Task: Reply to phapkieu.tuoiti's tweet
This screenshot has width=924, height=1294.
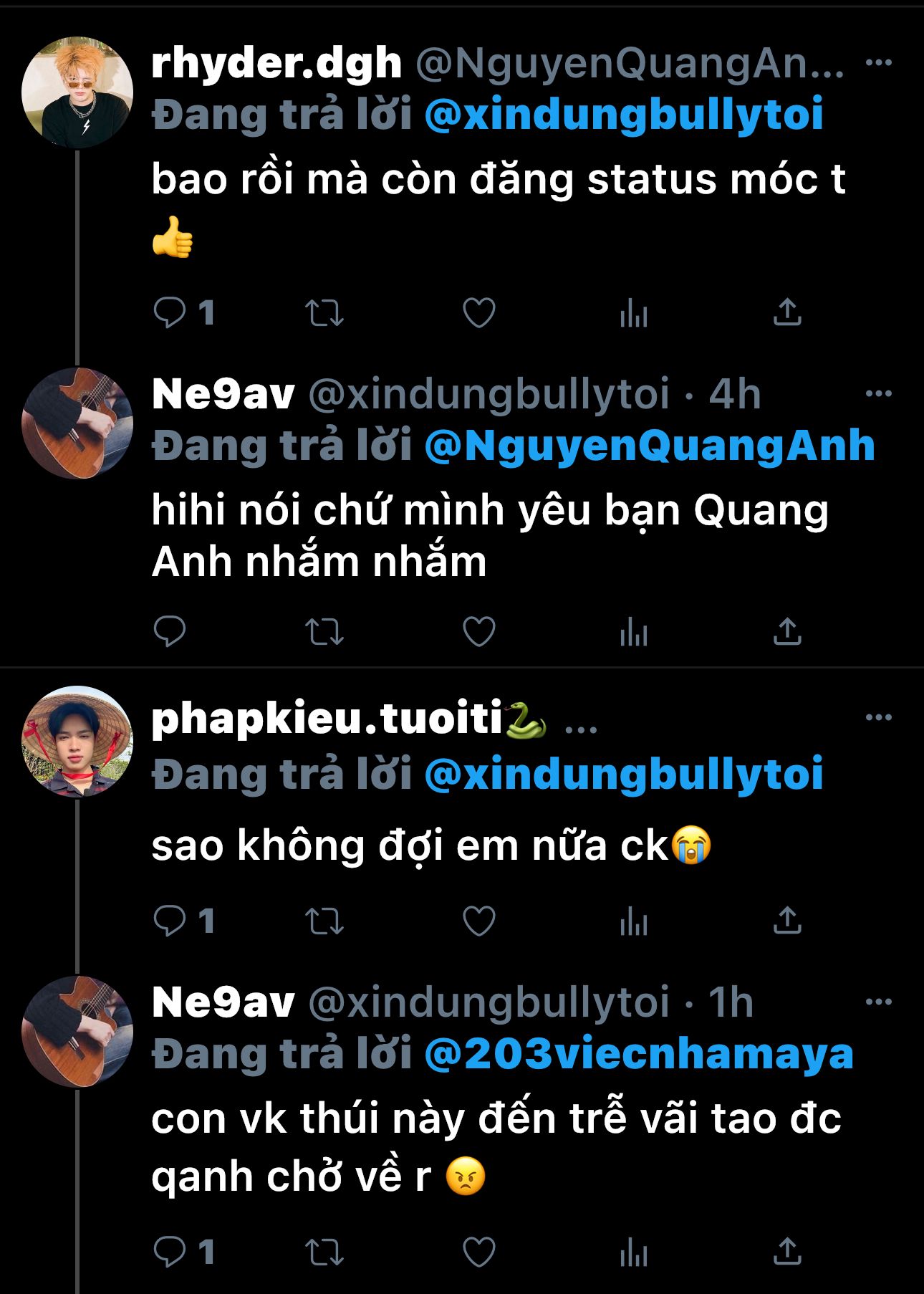Action: pos(170,921)
